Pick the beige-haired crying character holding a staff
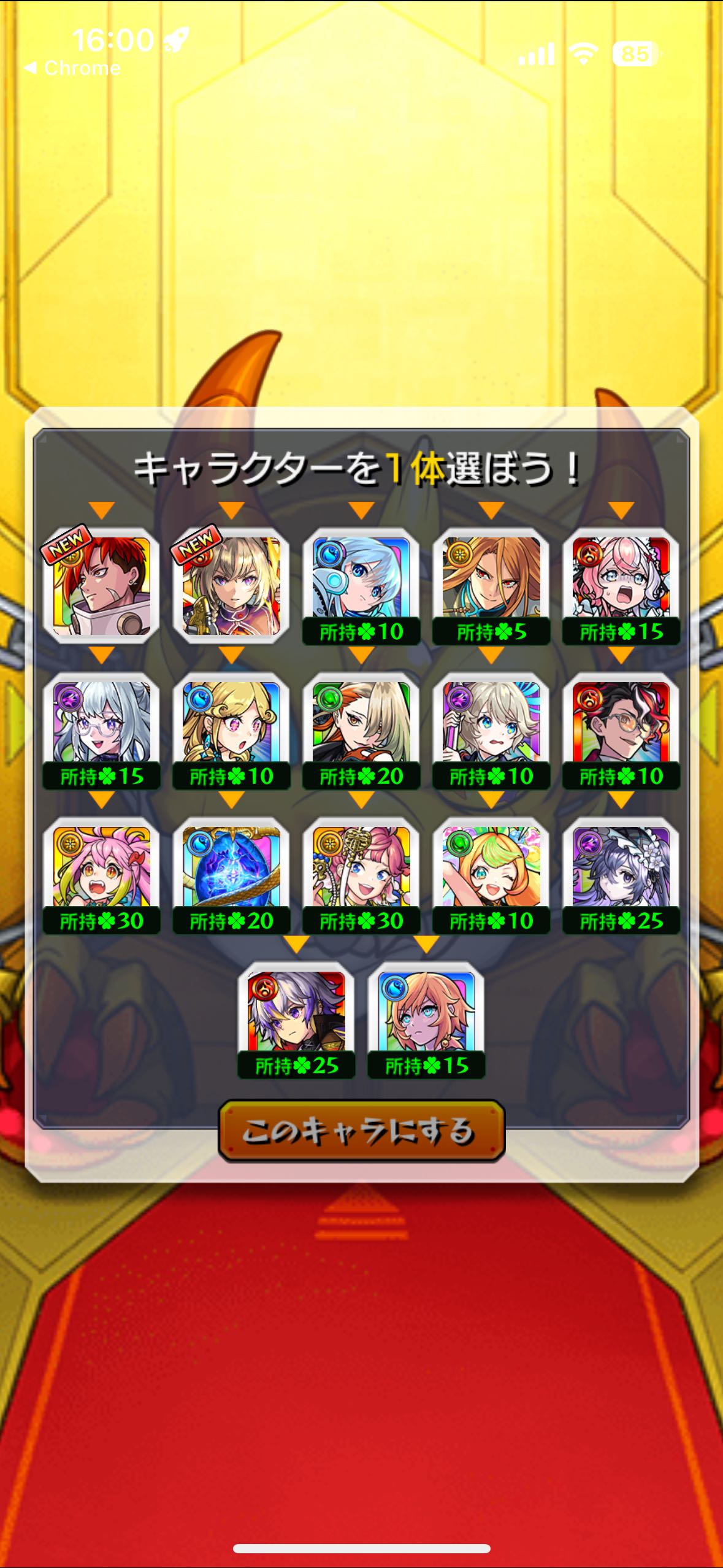This screenshot has height=1568, width=723. pyautogui.click(x=491, y=730)
